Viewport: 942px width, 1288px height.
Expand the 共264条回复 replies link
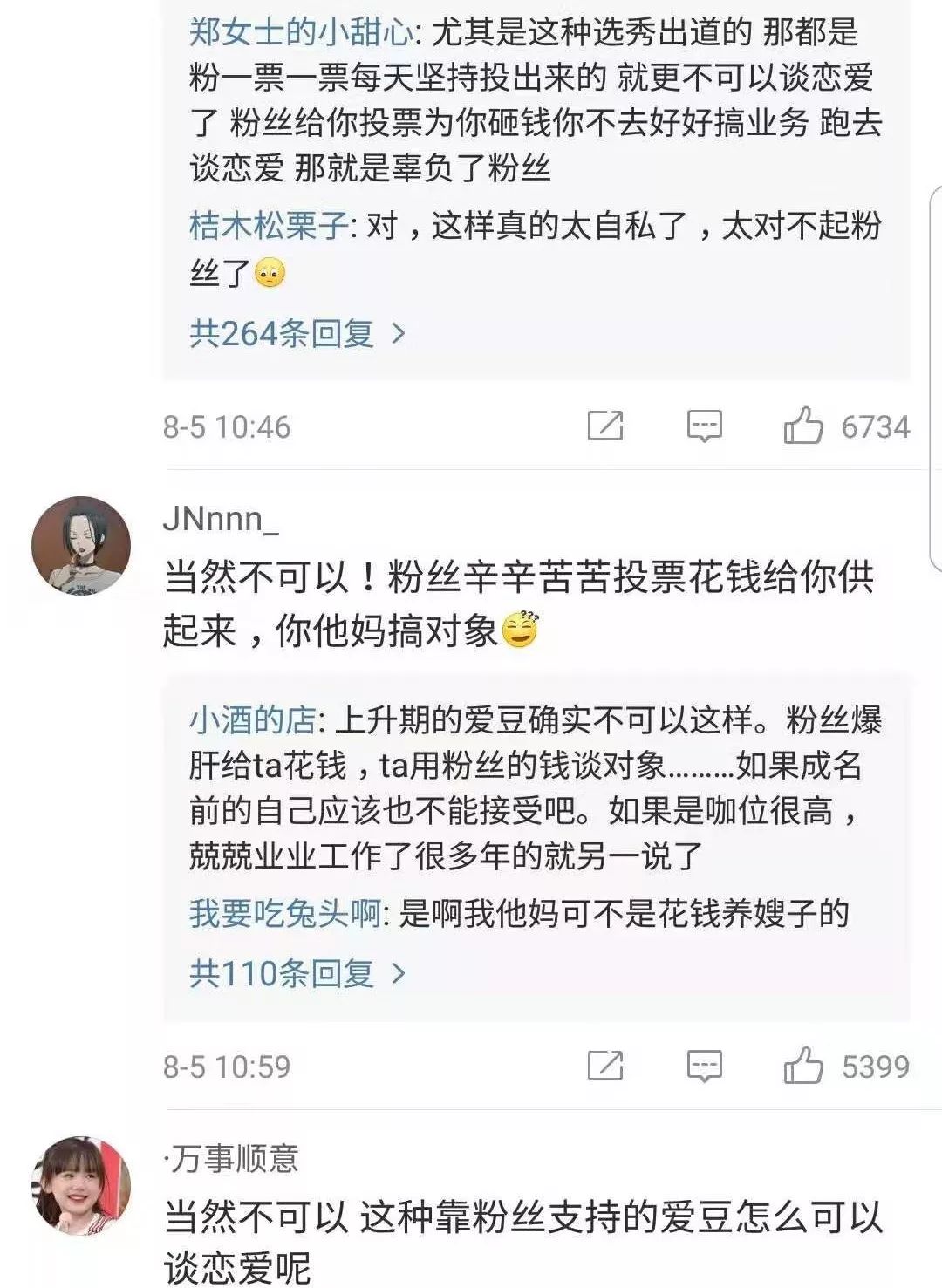tap(297, 333)
